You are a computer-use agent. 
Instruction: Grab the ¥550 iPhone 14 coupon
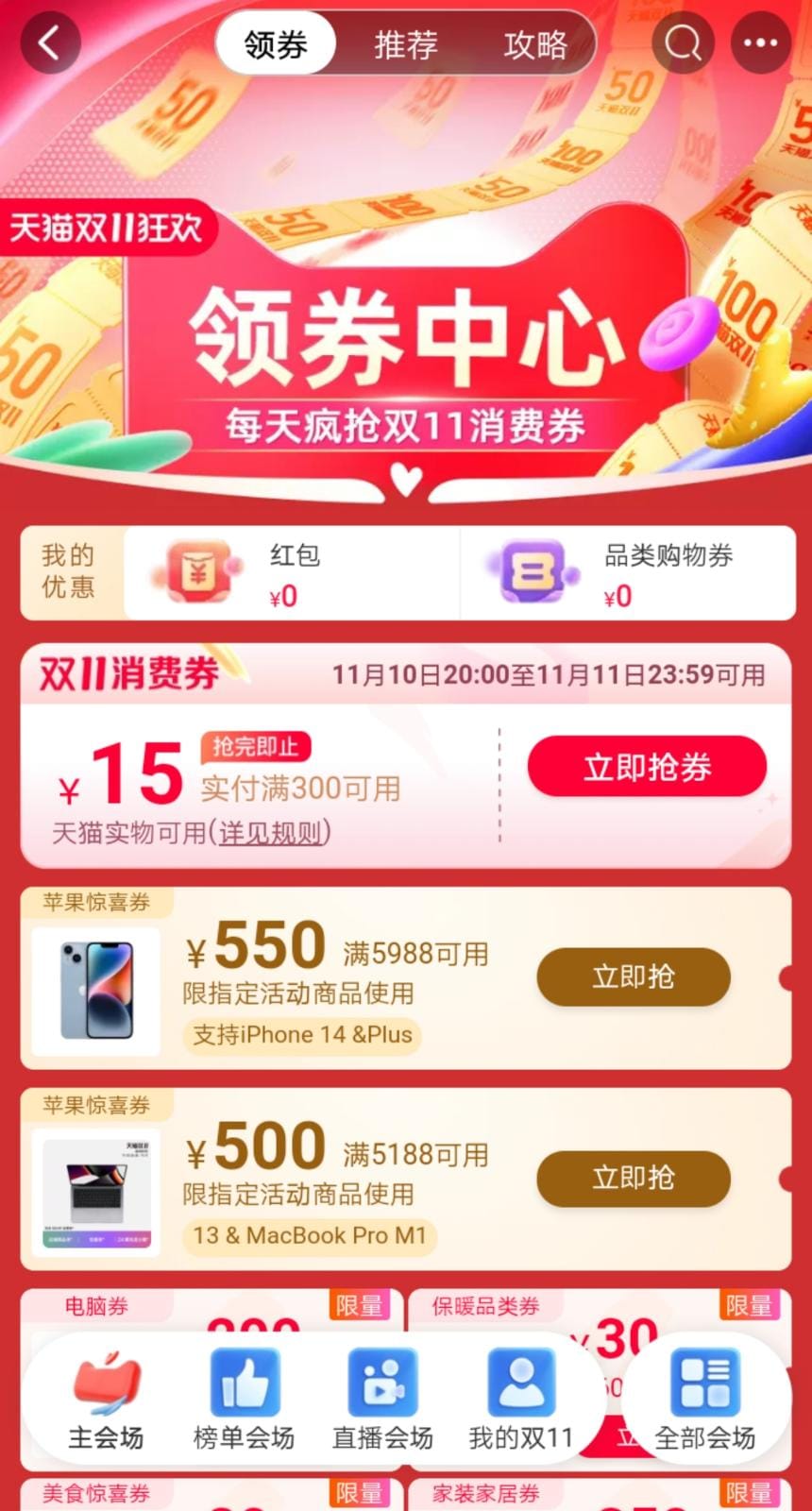tap(633, 976)
